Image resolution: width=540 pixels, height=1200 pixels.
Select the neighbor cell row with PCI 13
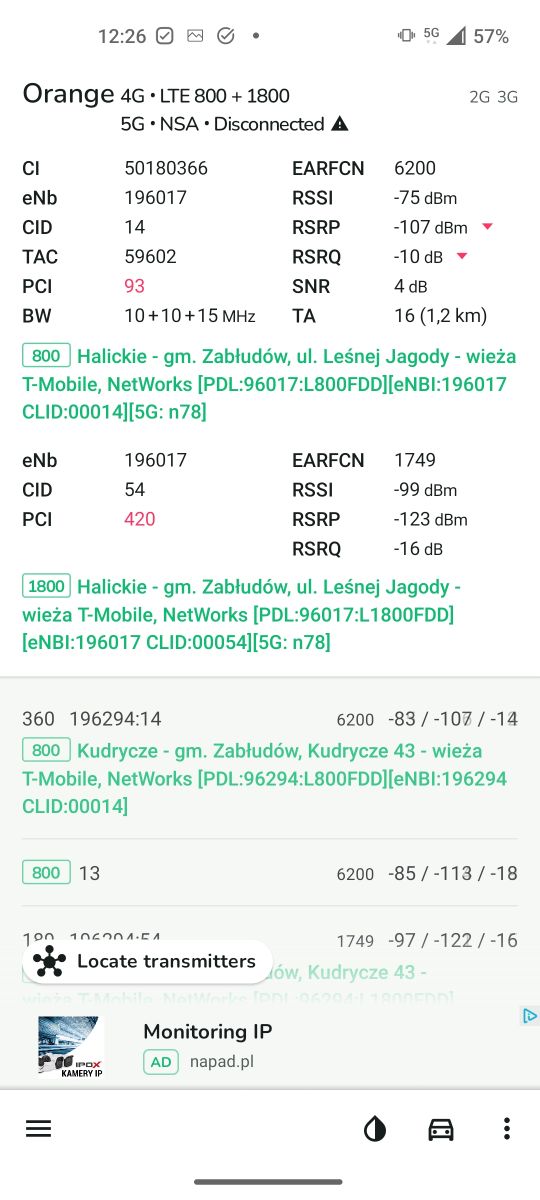coord(270,873)
